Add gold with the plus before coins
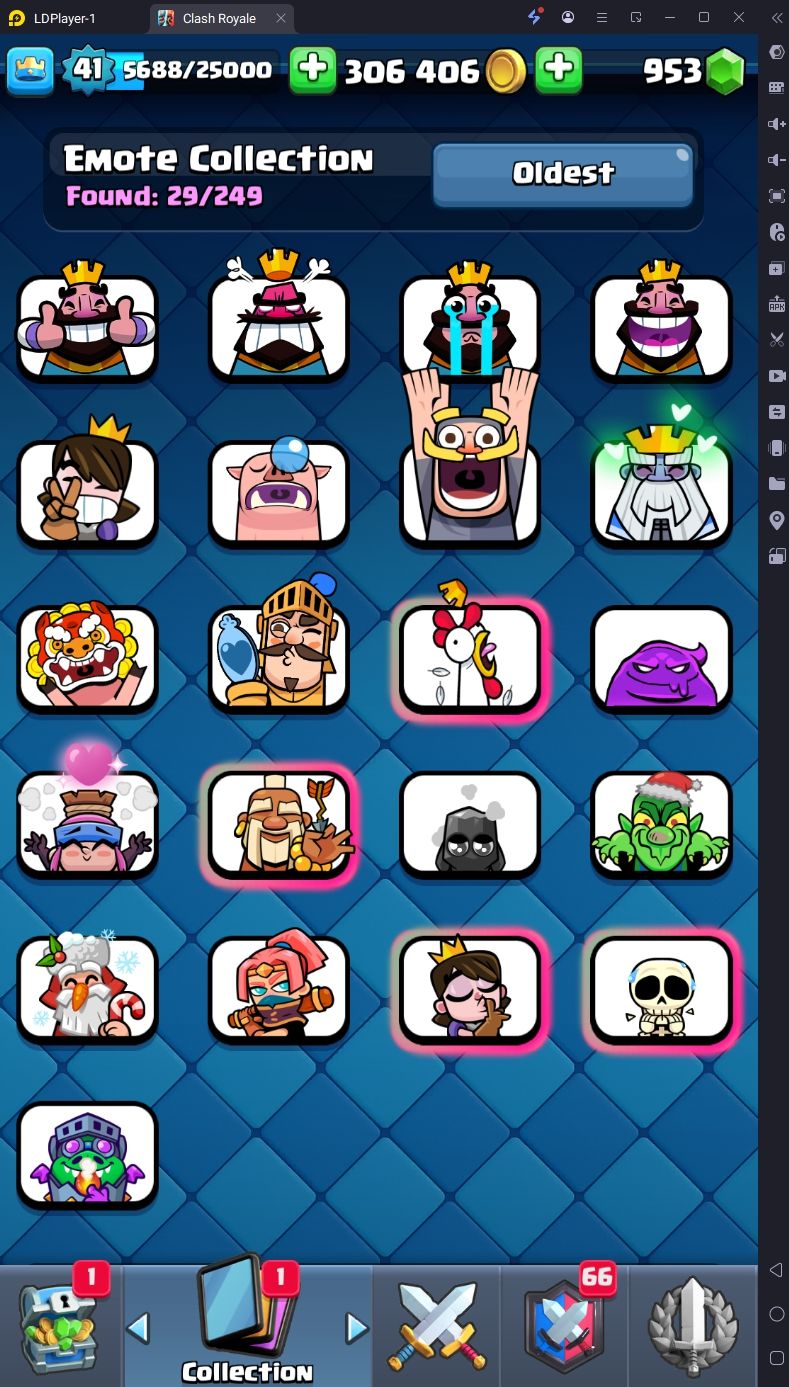Screen dimensions: 789x1387 [313, 70]
